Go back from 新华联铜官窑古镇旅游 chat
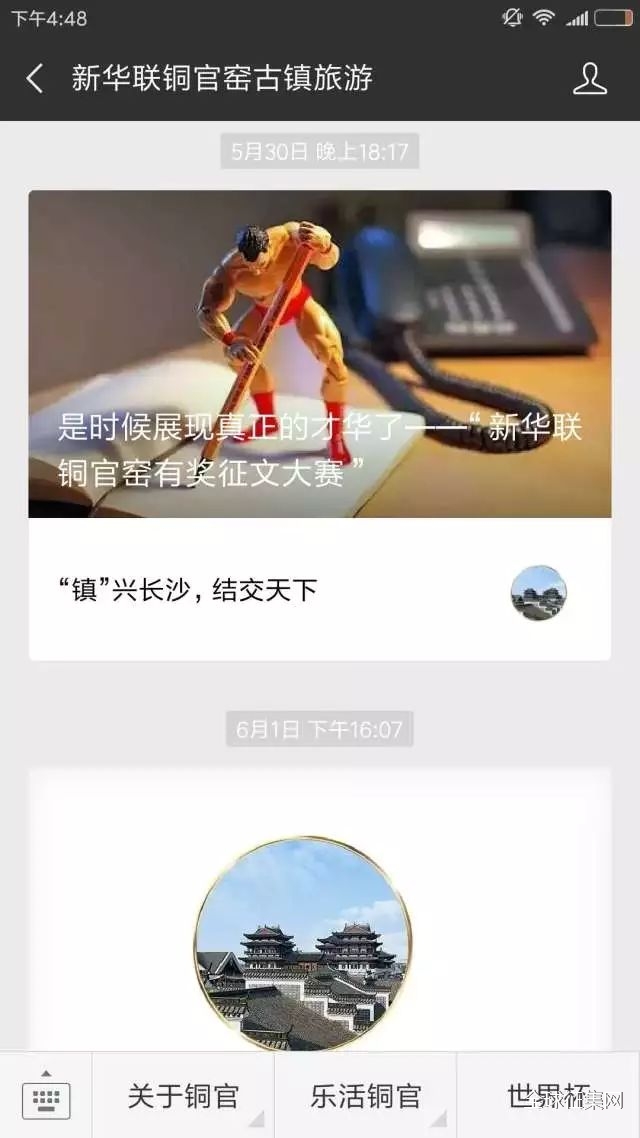This screenshot has height=1138, width=640. (35, 79)
